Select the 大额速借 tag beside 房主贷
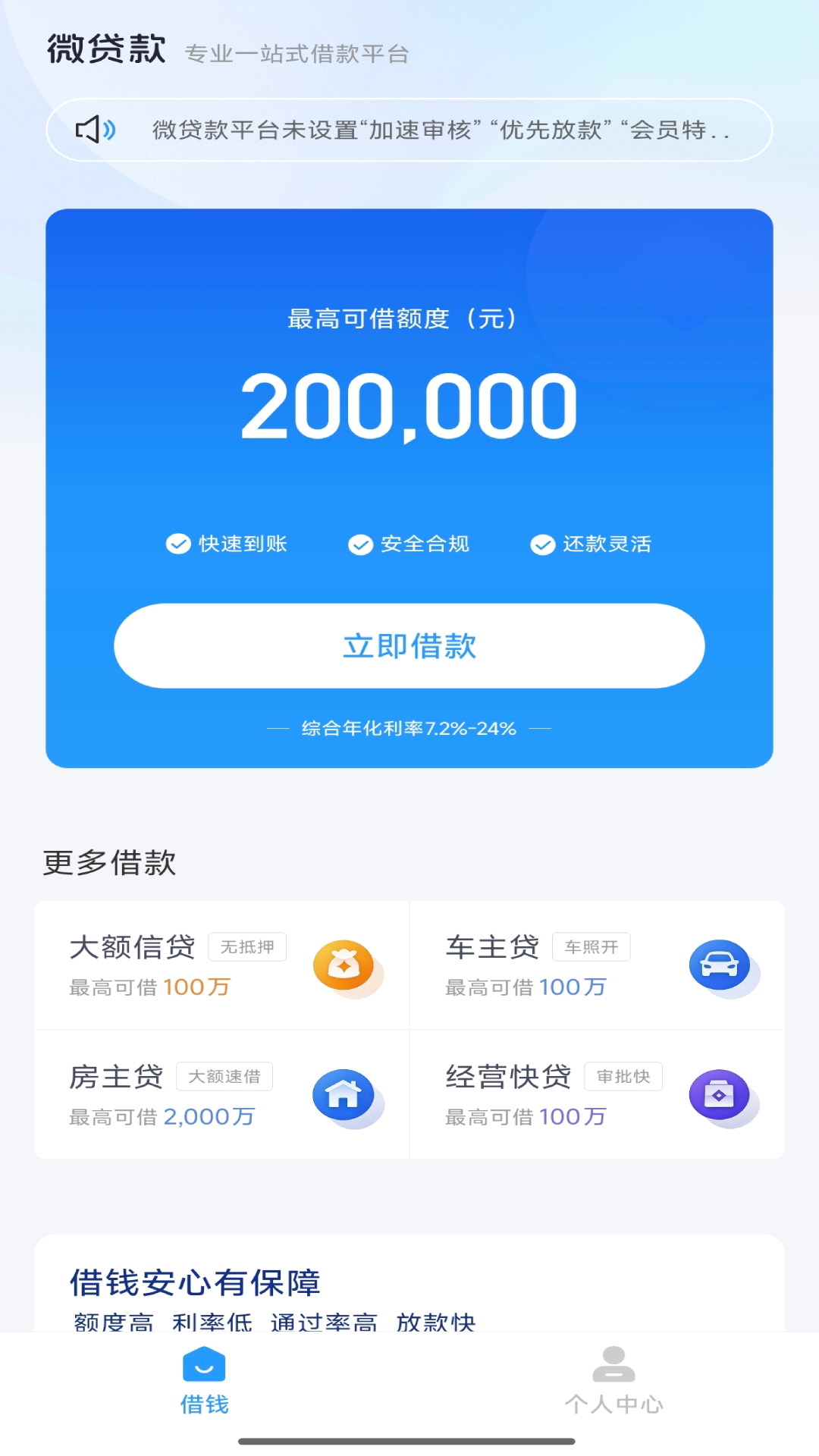The image size is (819, 1456). pos(224,1076)
